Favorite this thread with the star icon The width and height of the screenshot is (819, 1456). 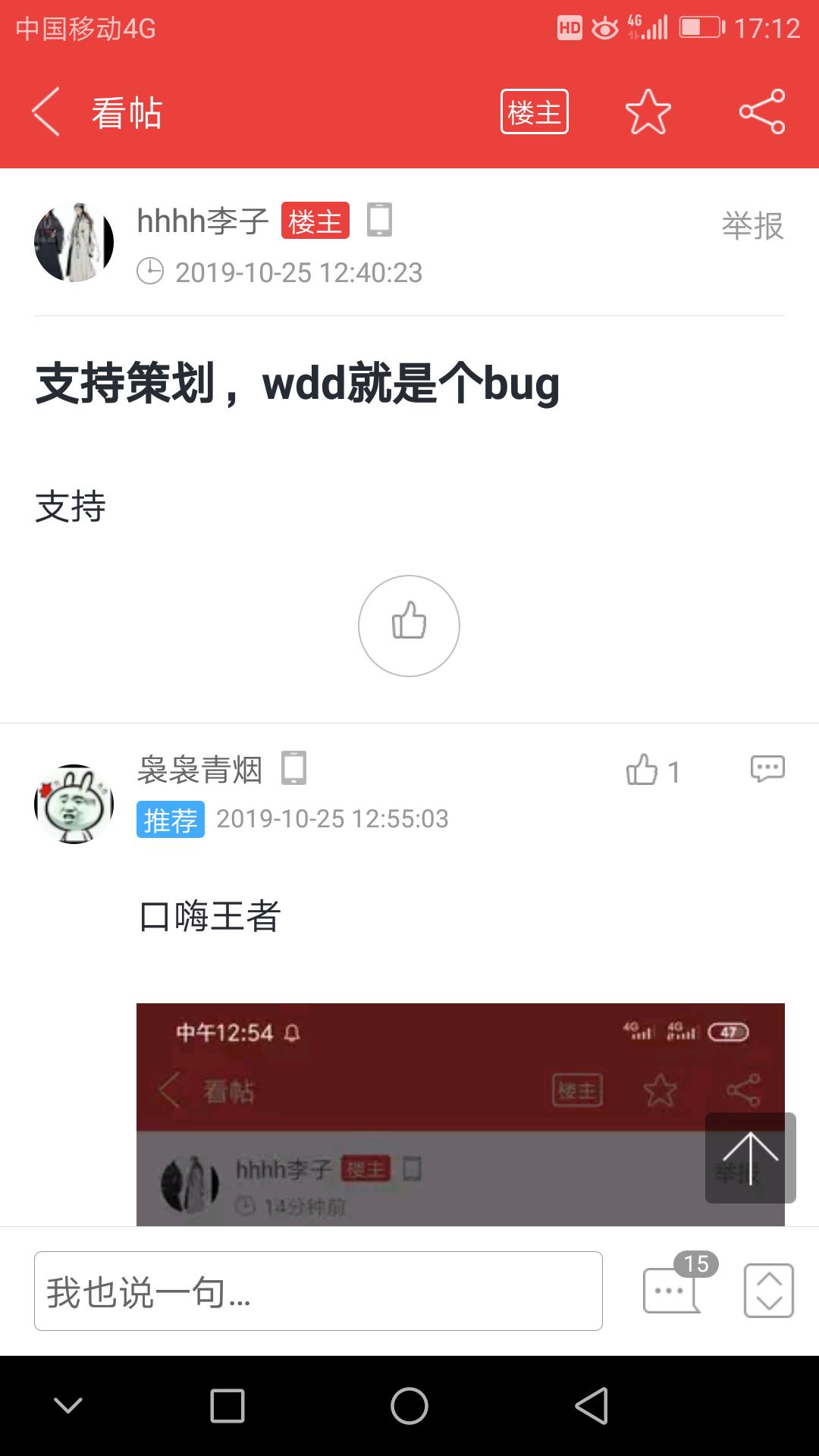[x=648, y=112]
